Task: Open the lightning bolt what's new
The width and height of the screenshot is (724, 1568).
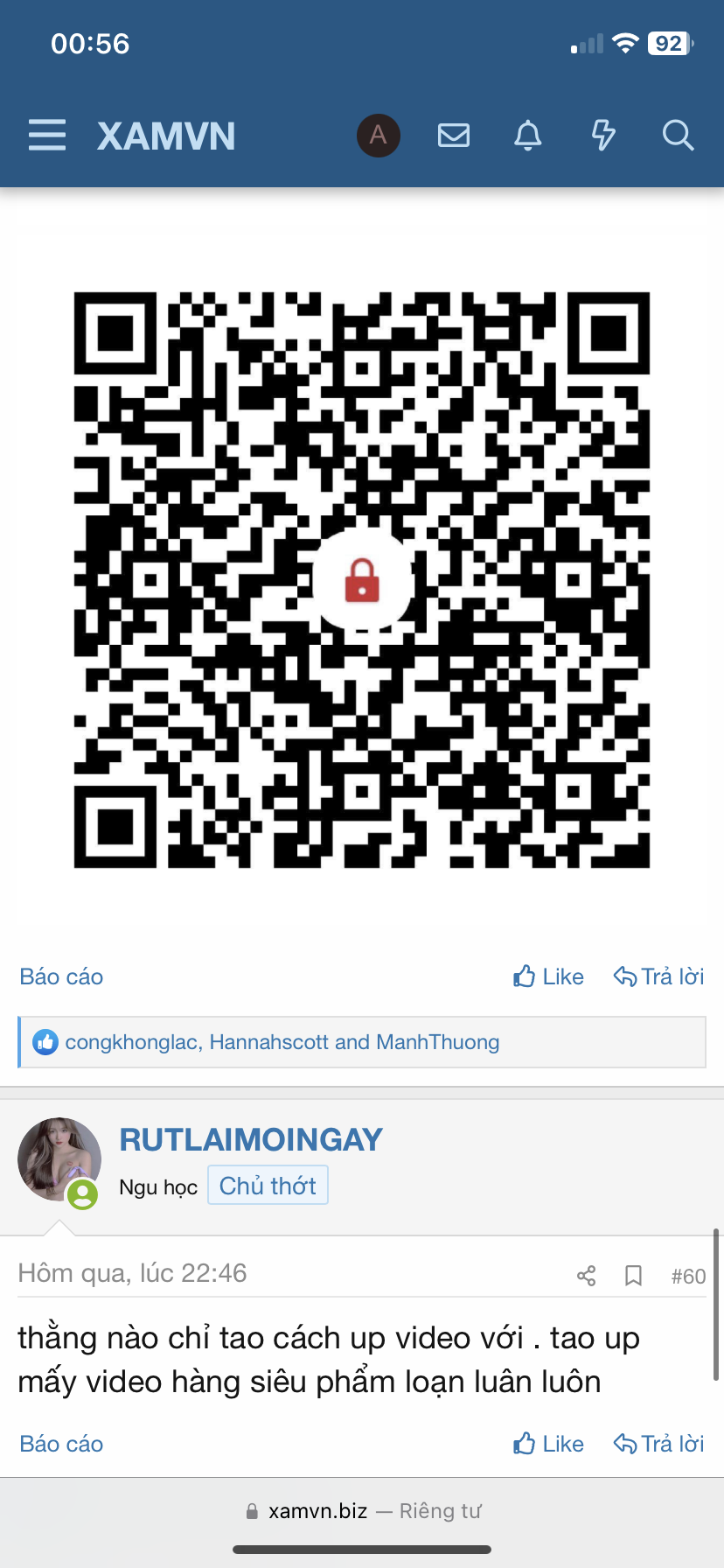Action: [603, 136]
